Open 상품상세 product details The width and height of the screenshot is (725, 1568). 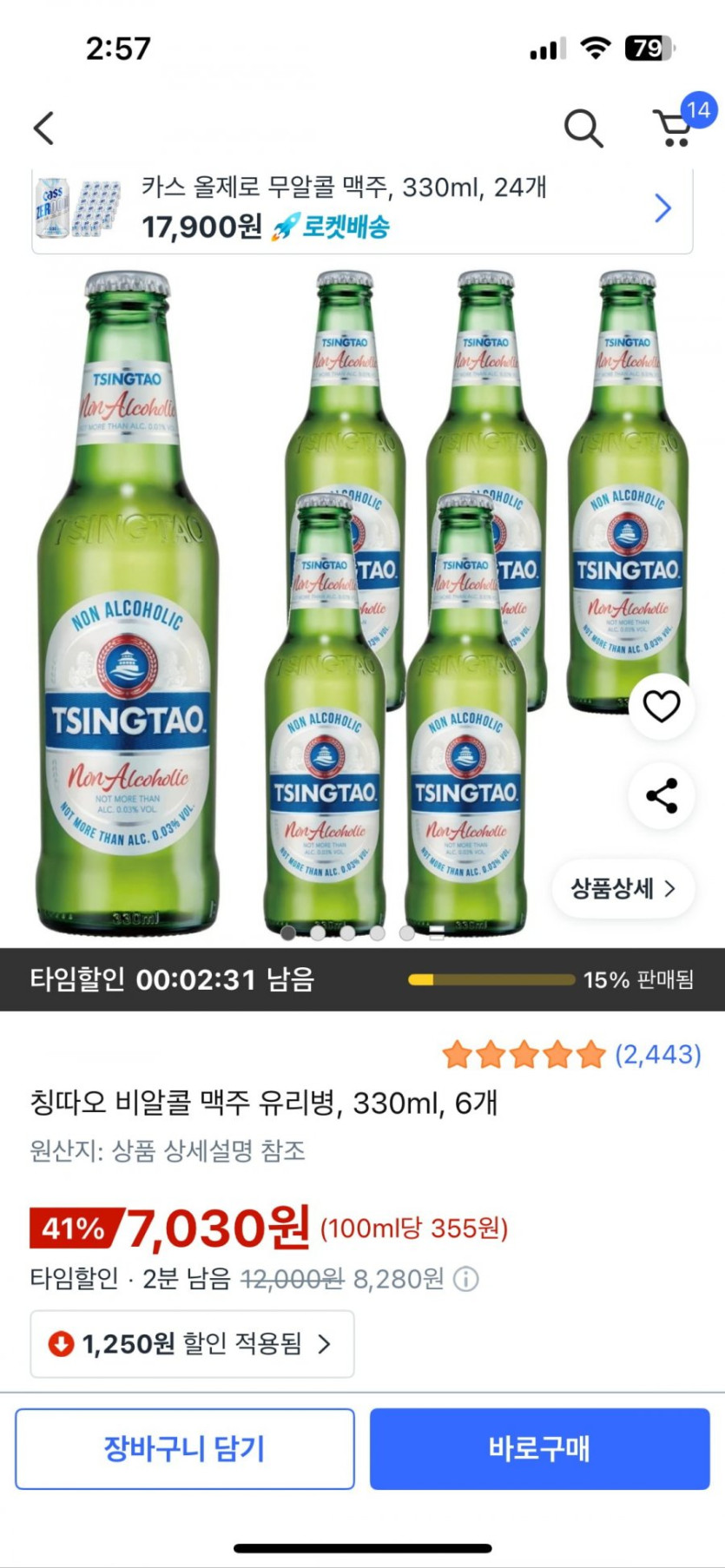pos(623,888)
